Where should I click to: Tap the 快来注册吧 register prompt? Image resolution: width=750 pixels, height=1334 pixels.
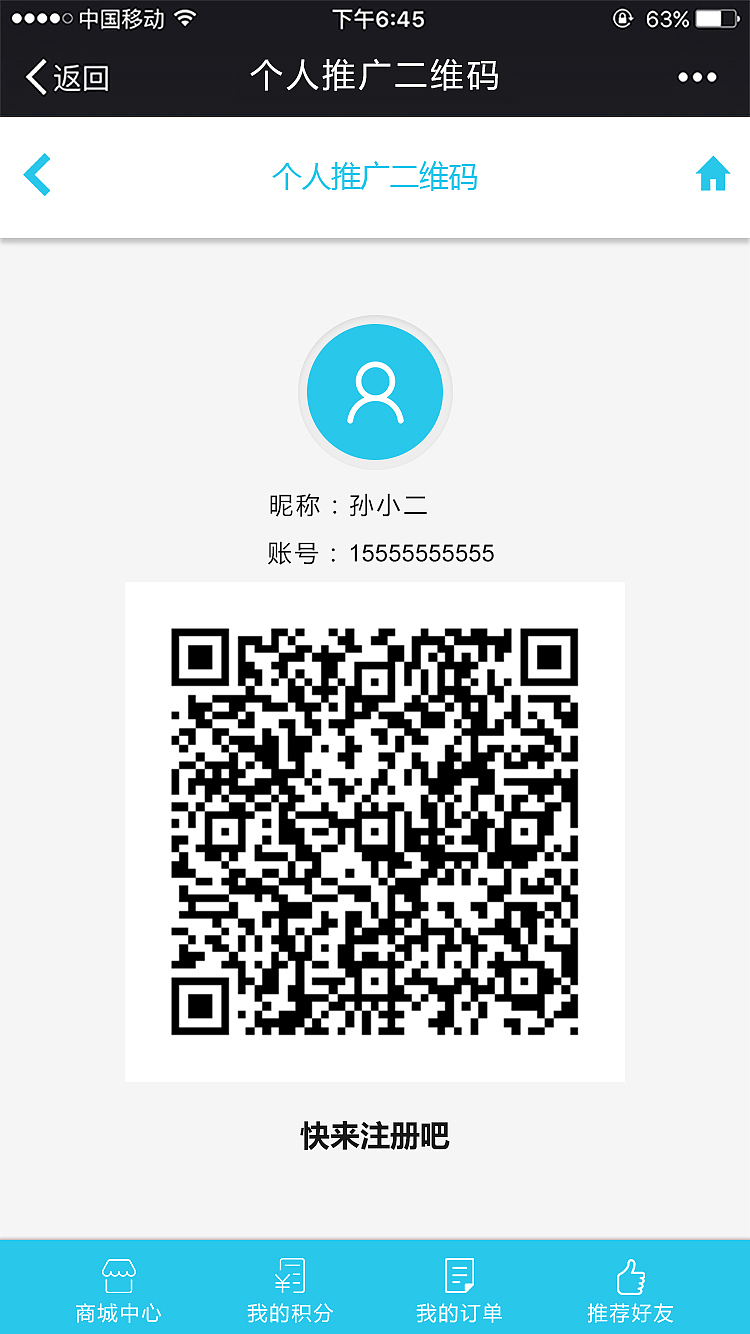click(375, 1135)
